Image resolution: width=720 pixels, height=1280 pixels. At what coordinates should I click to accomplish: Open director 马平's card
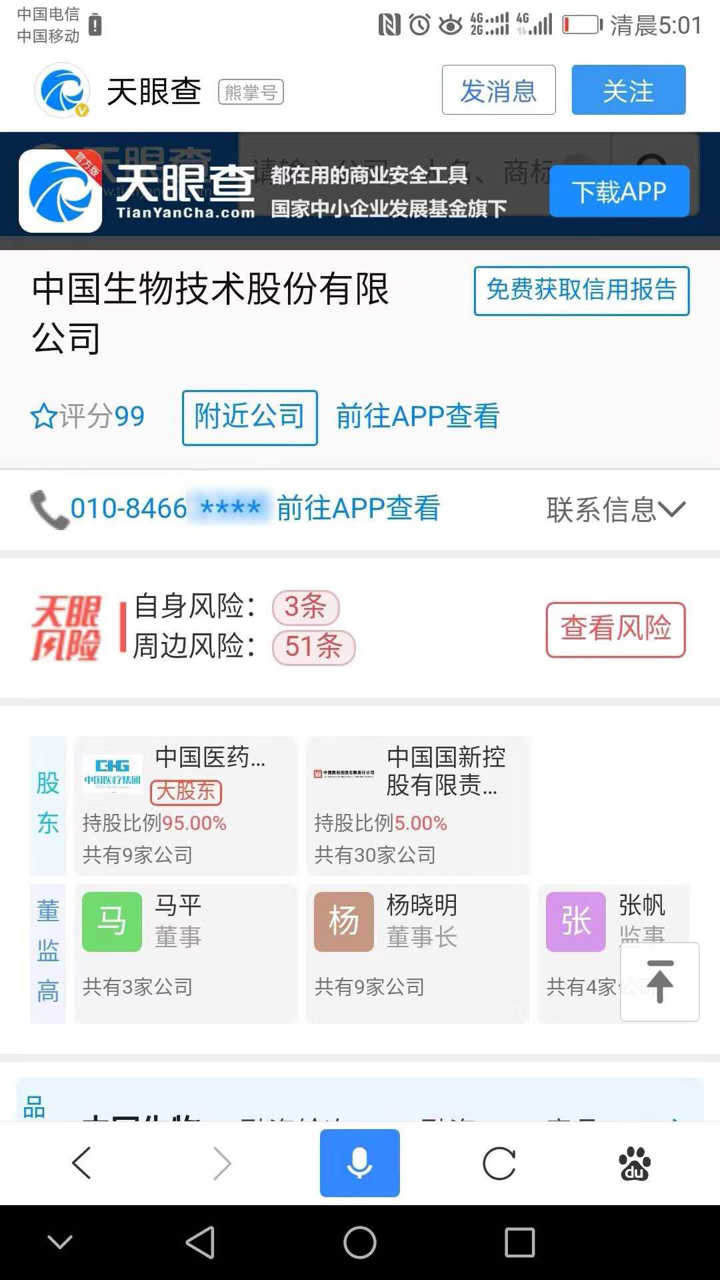pos(186,952)
